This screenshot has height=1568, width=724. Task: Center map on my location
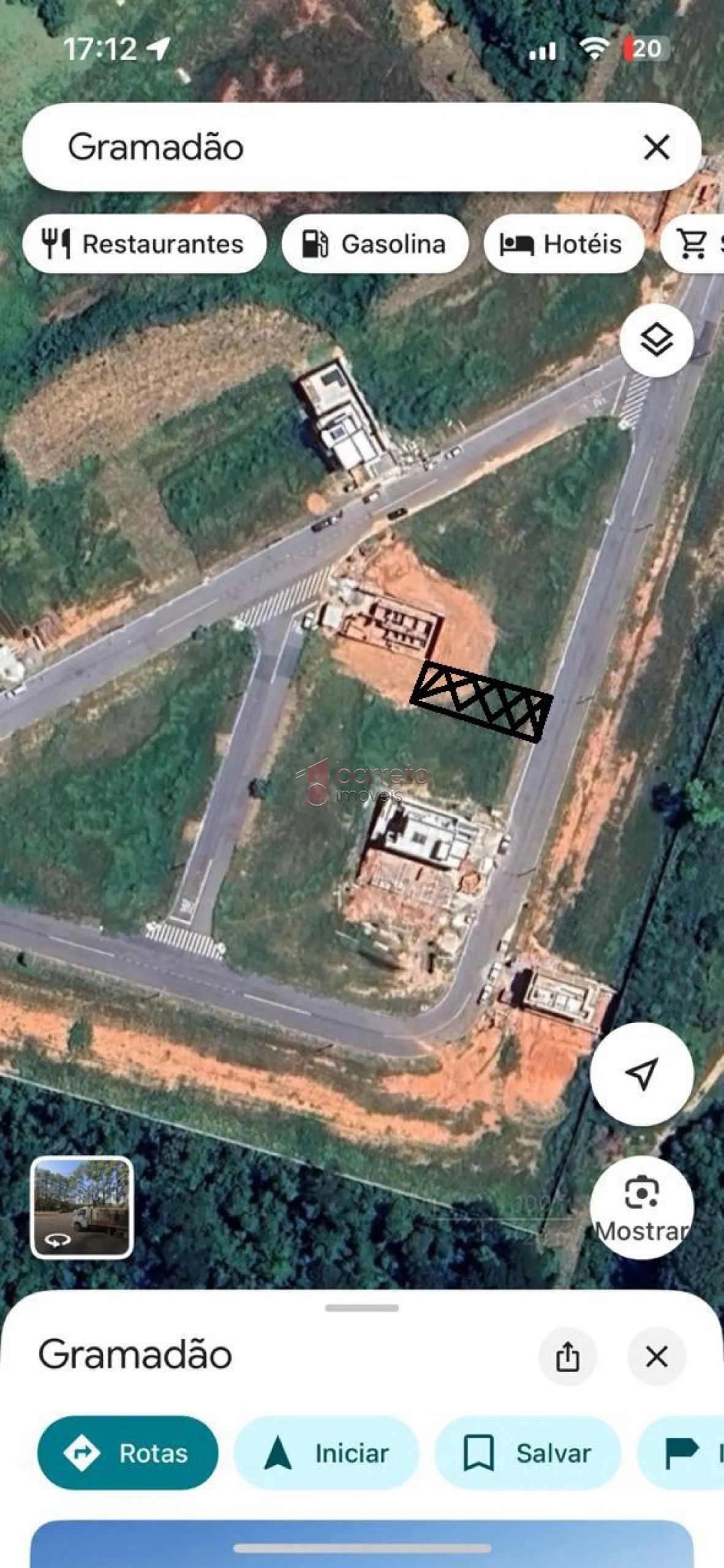click(x=641, y=1073)
